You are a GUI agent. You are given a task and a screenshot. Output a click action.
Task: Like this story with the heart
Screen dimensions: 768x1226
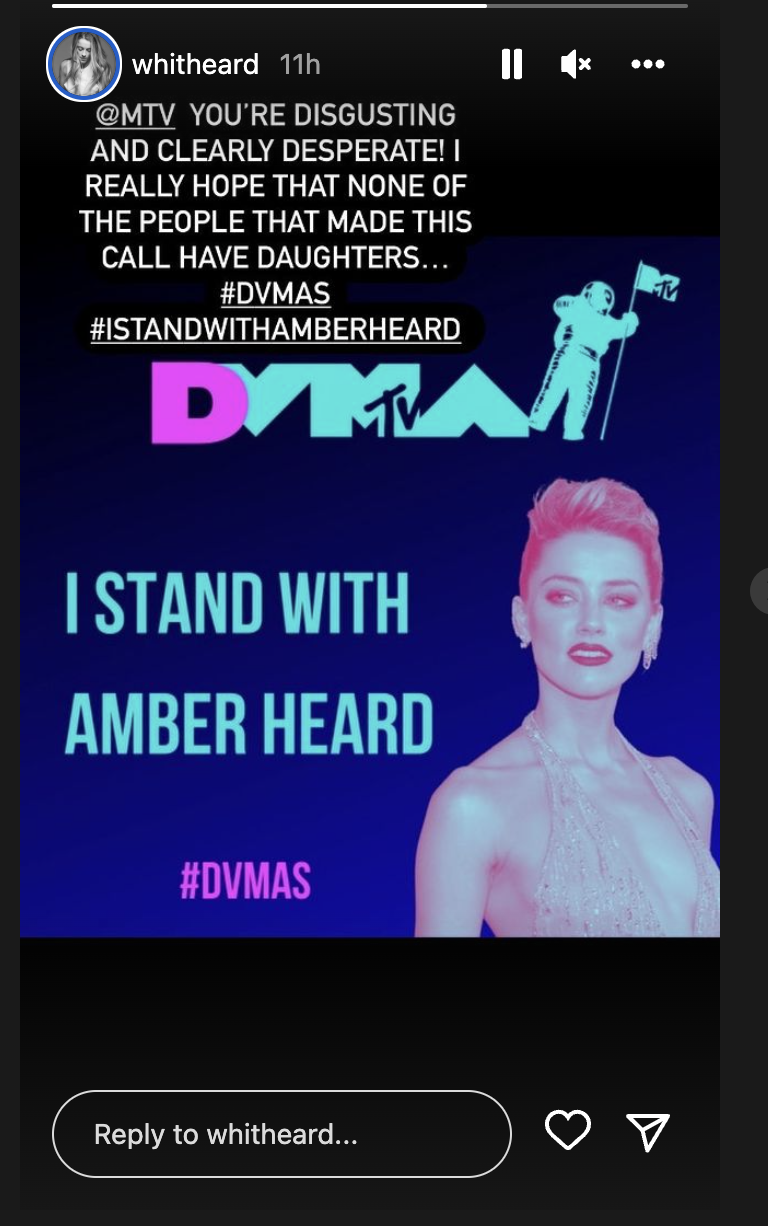pos(567,1131)
